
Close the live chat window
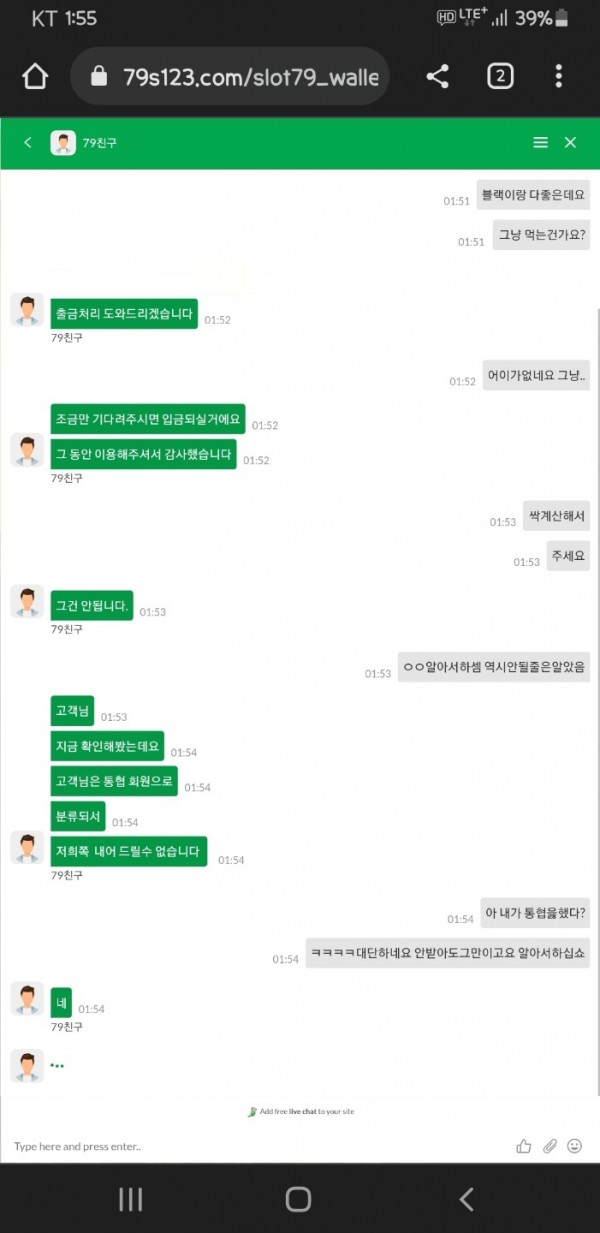[x=570, y=143]
